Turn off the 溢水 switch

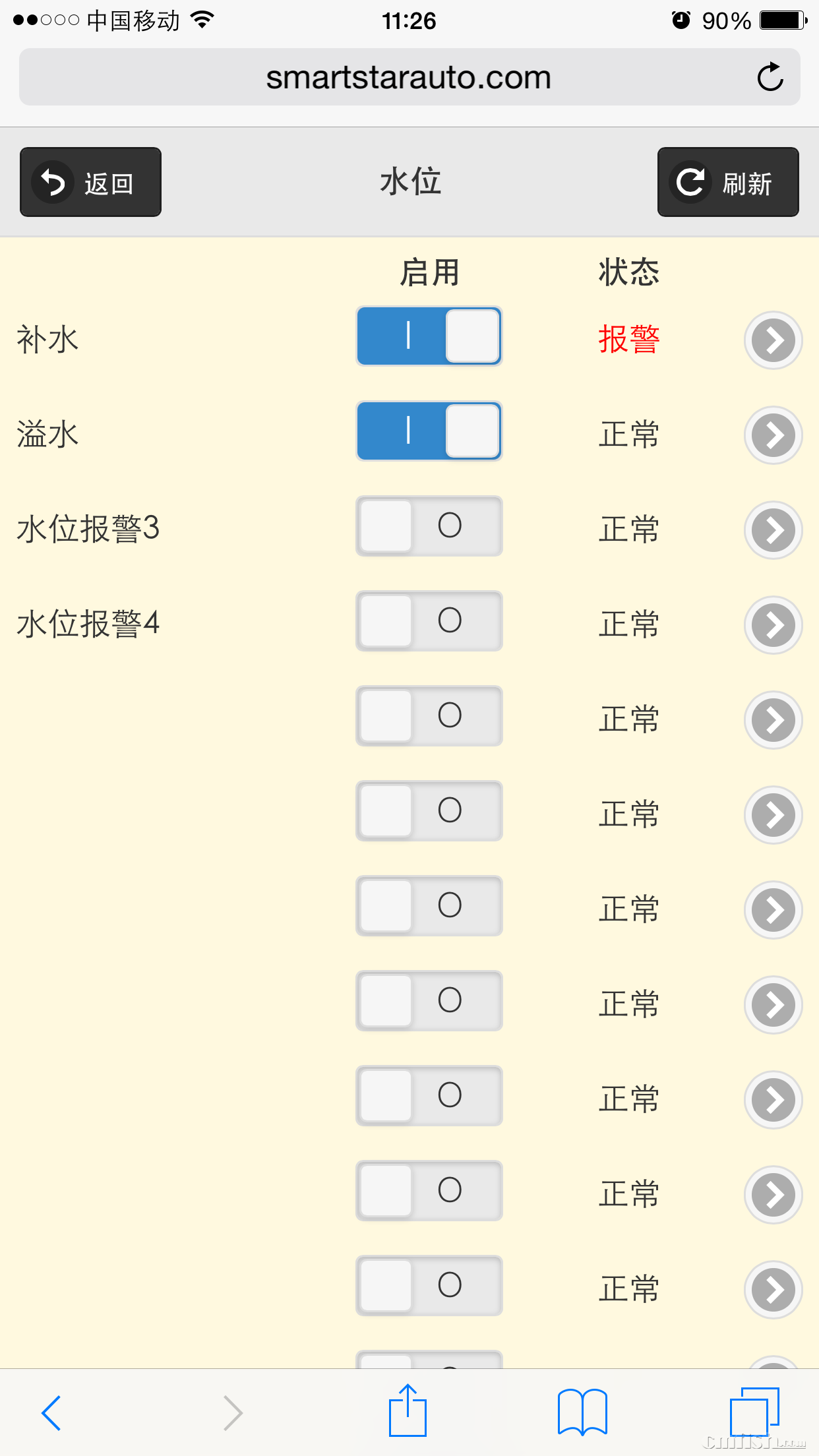coord(429,431)
